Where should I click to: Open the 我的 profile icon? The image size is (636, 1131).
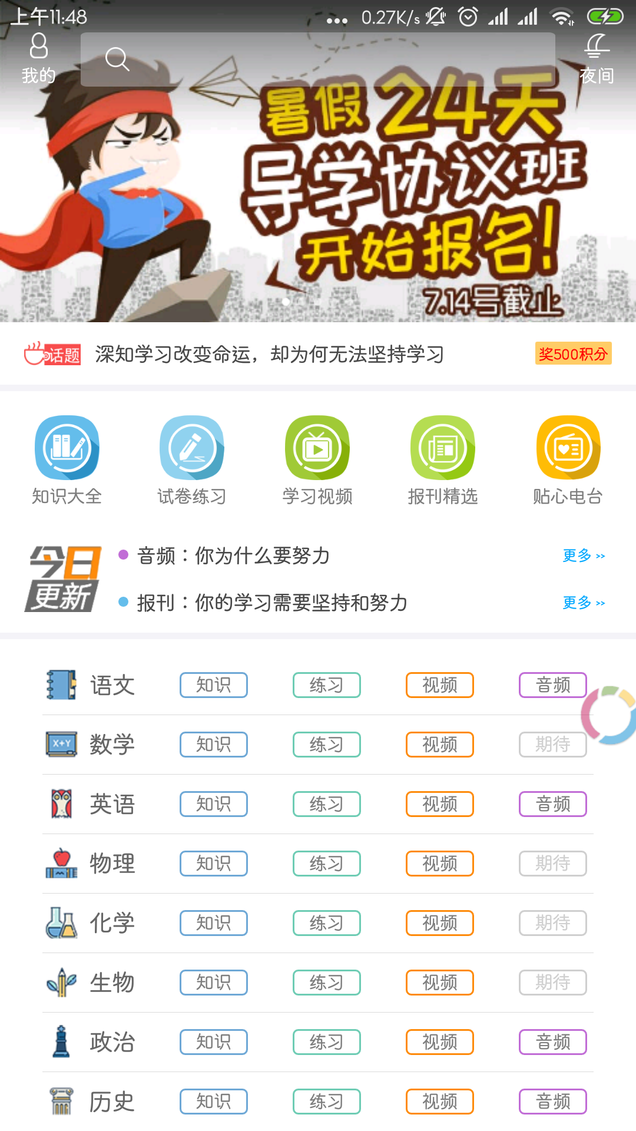coord(38,58)
